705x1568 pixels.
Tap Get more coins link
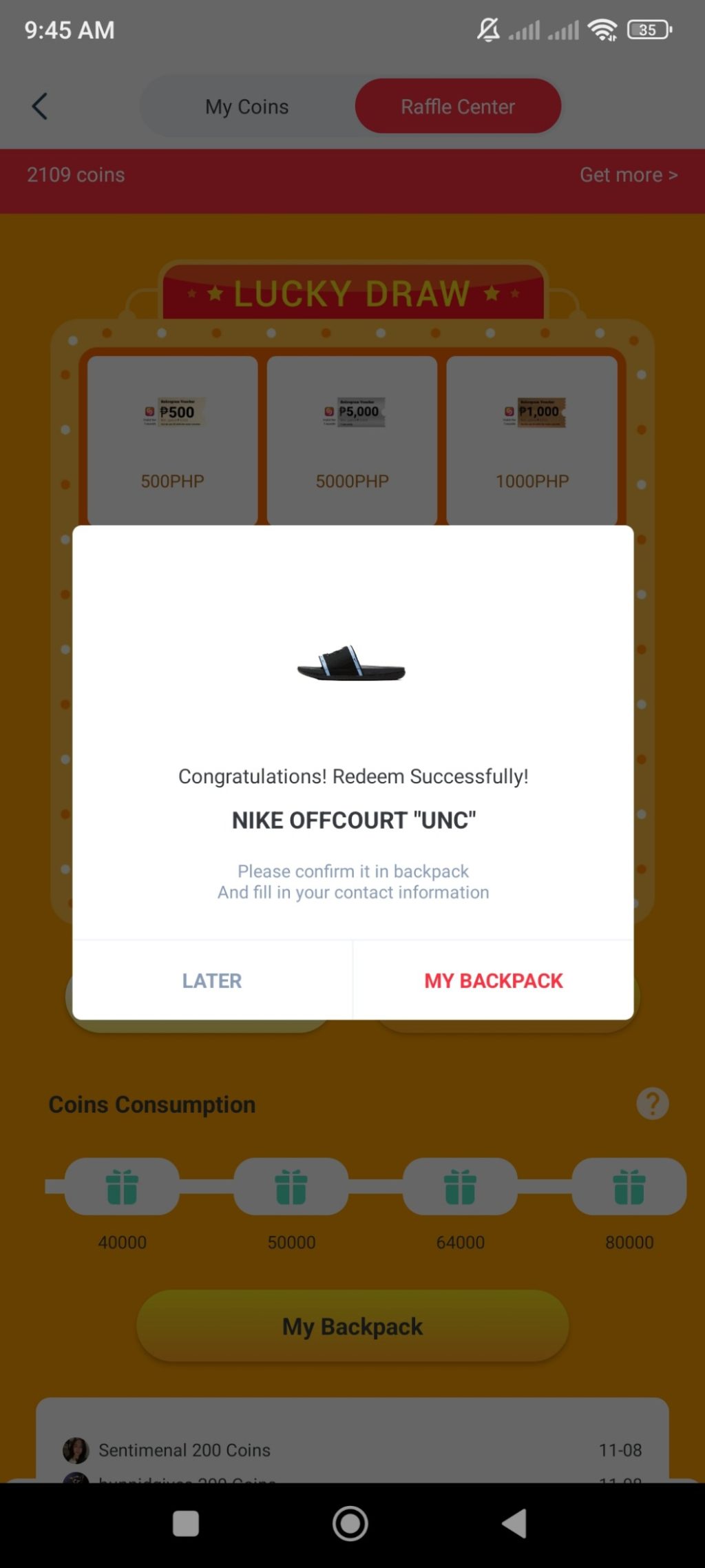[628, 175]
